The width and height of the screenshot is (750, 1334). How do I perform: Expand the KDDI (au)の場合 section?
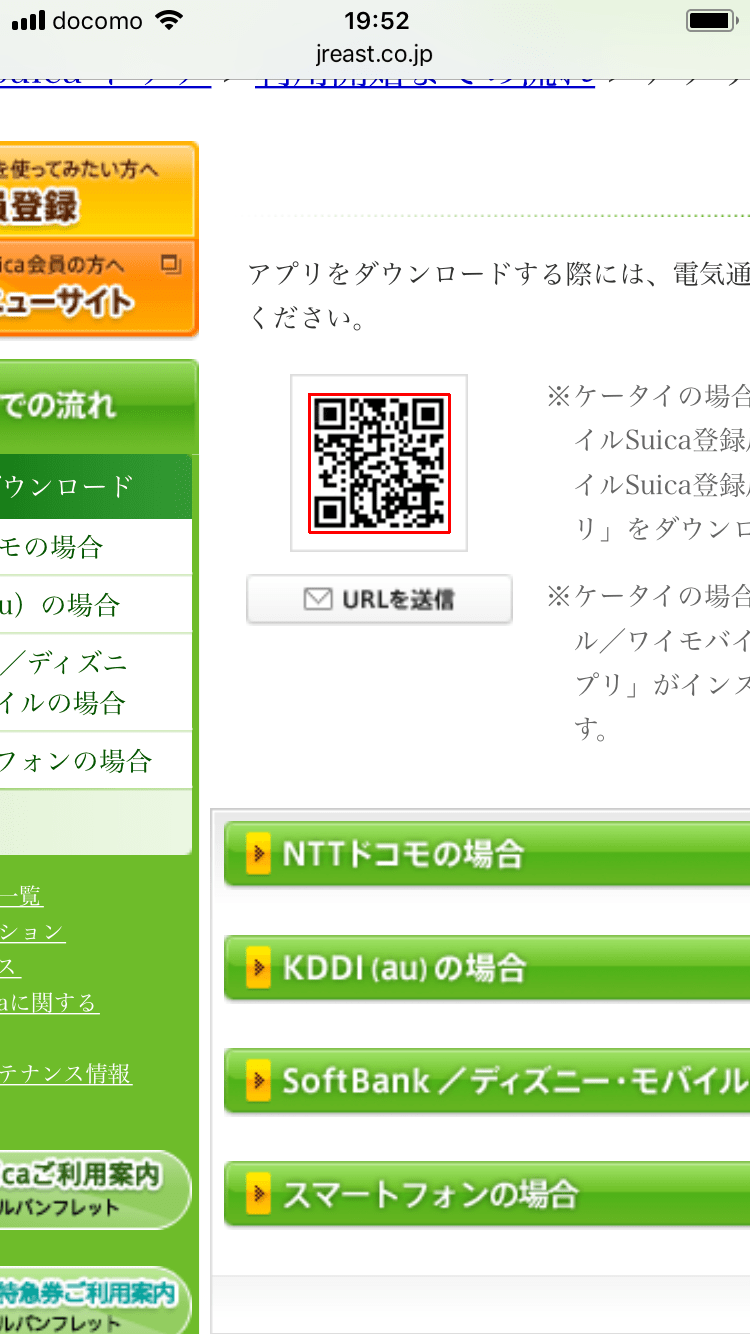point(486,968)
